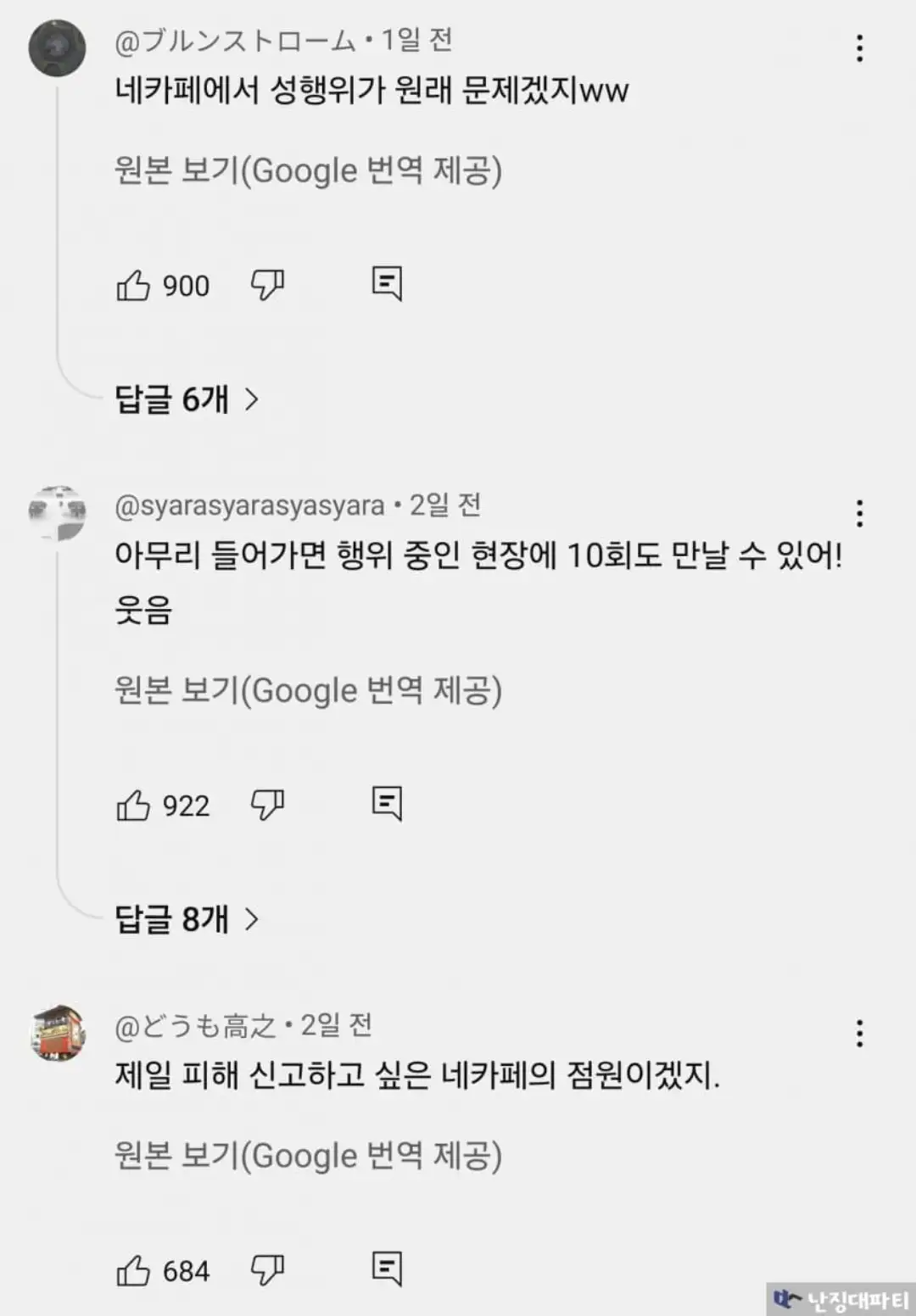916x1316 pixels.
Task: Open overflow menu on @どうも高之's comment
Action: [859, 1033]
